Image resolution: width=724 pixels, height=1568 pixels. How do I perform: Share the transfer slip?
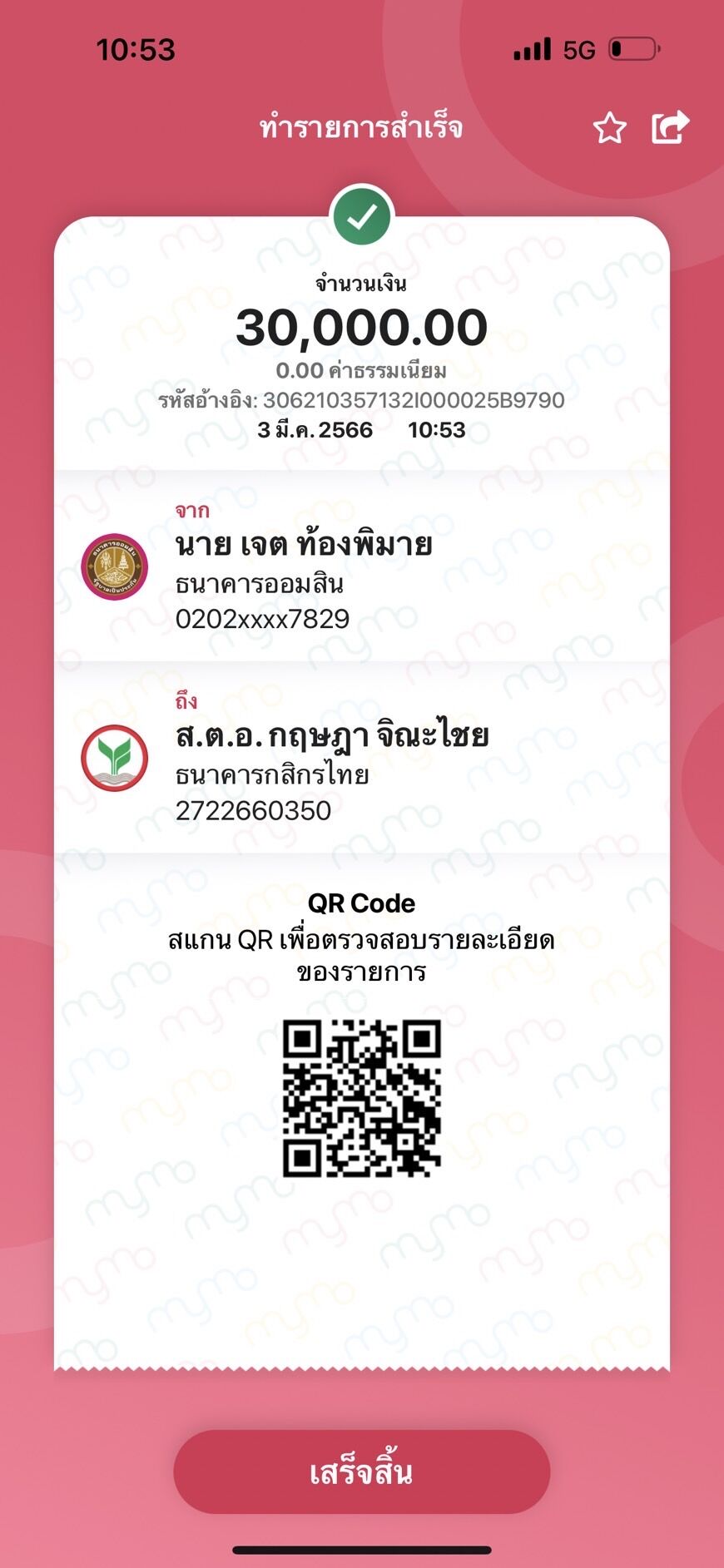click(671, 127)
